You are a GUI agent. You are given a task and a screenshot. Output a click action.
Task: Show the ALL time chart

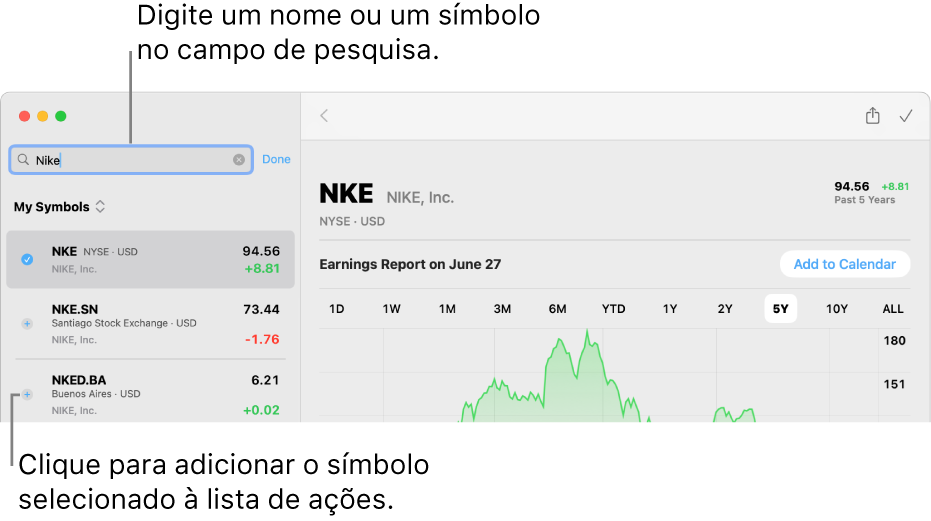893,309
